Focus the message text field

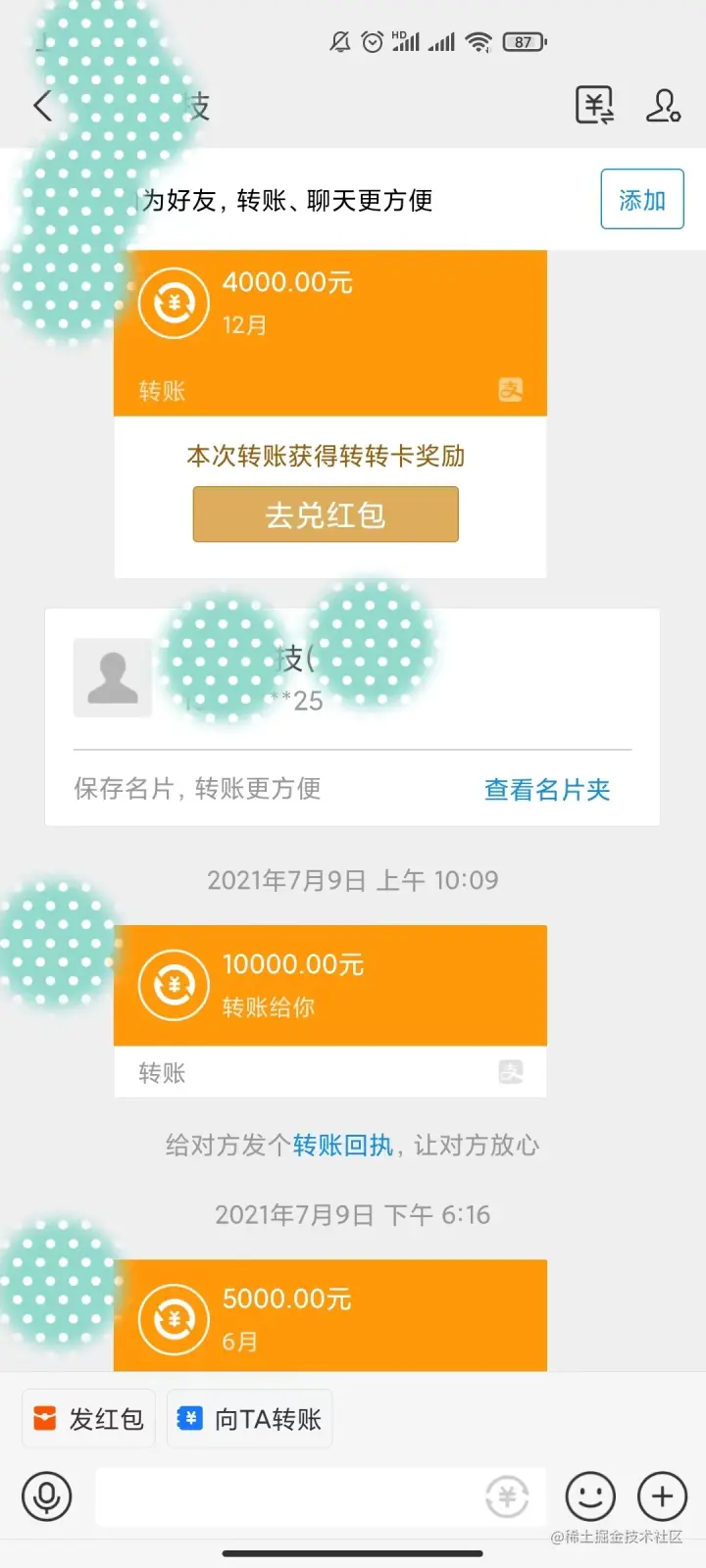[284, 1496]
